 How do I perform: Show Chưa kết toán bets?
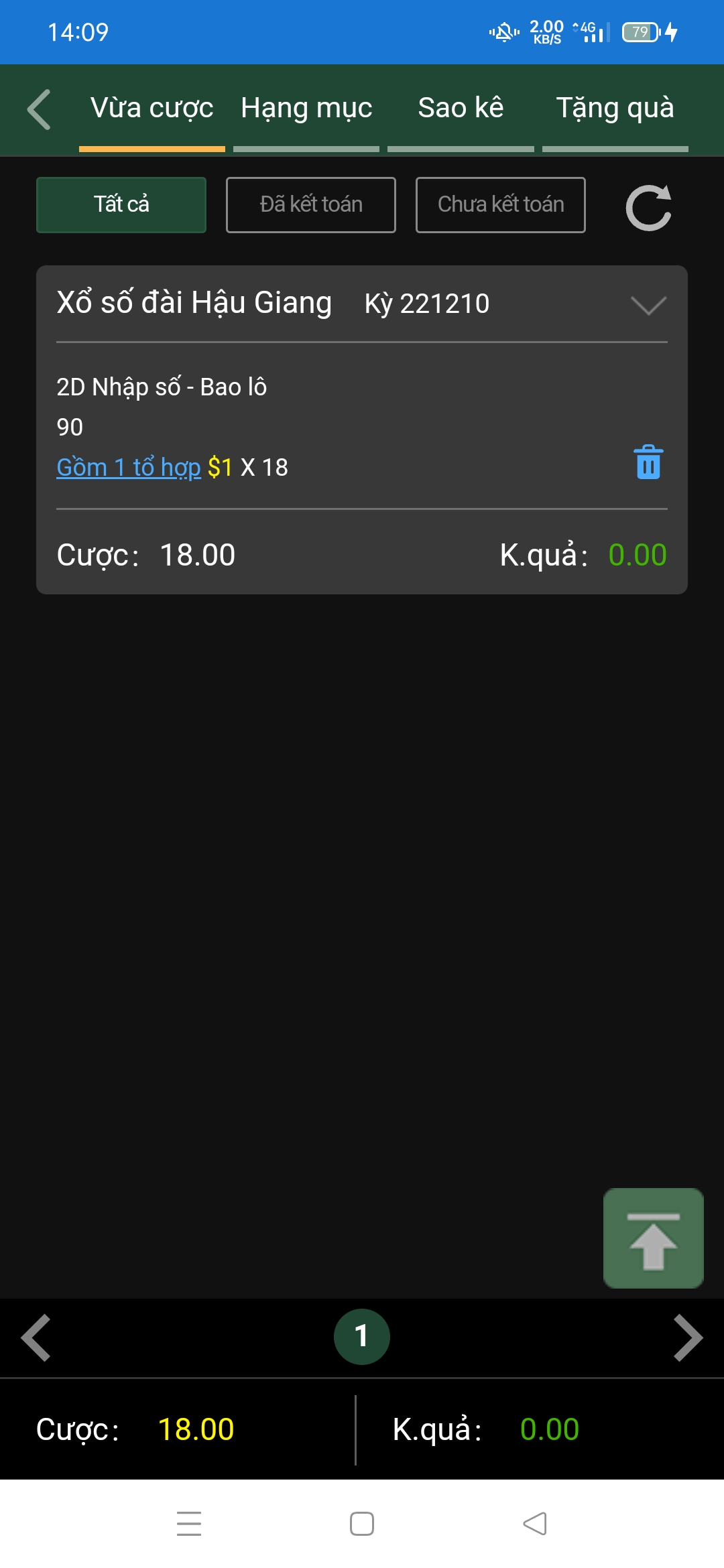[501, 204]
